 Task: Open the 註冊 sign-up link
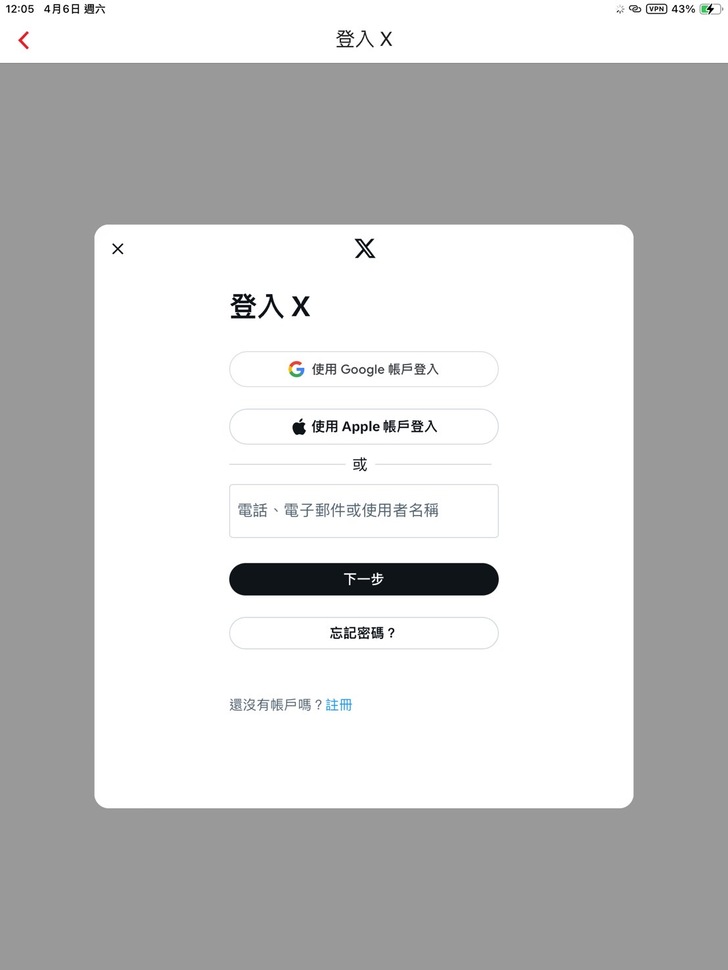coord(339,705)
